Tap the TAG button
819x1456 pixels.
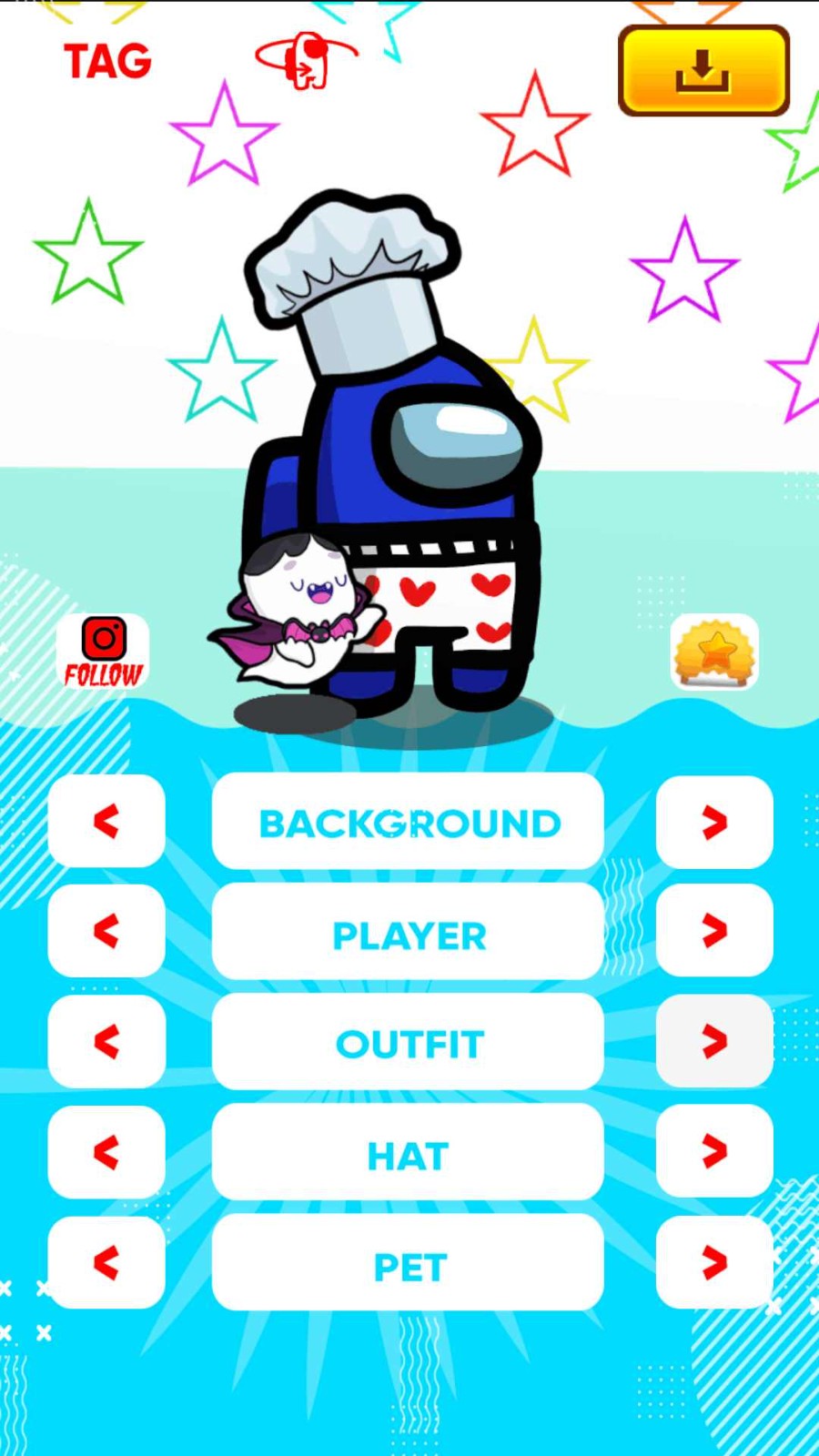(x=107, y=62)
